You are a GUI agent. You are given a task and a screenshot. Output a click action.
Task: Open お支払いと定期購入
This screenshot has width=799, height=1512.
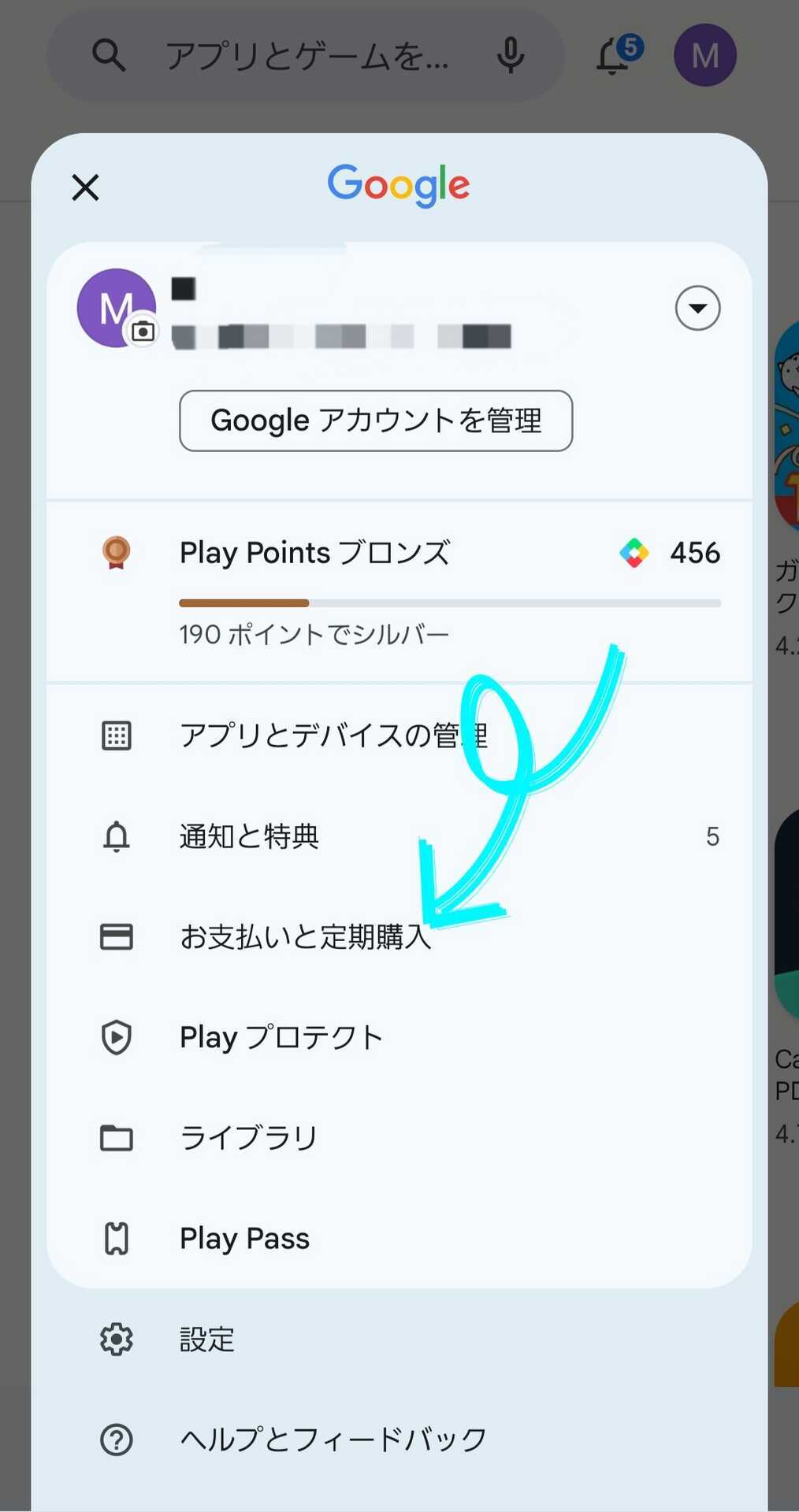[x=399, y=937]
